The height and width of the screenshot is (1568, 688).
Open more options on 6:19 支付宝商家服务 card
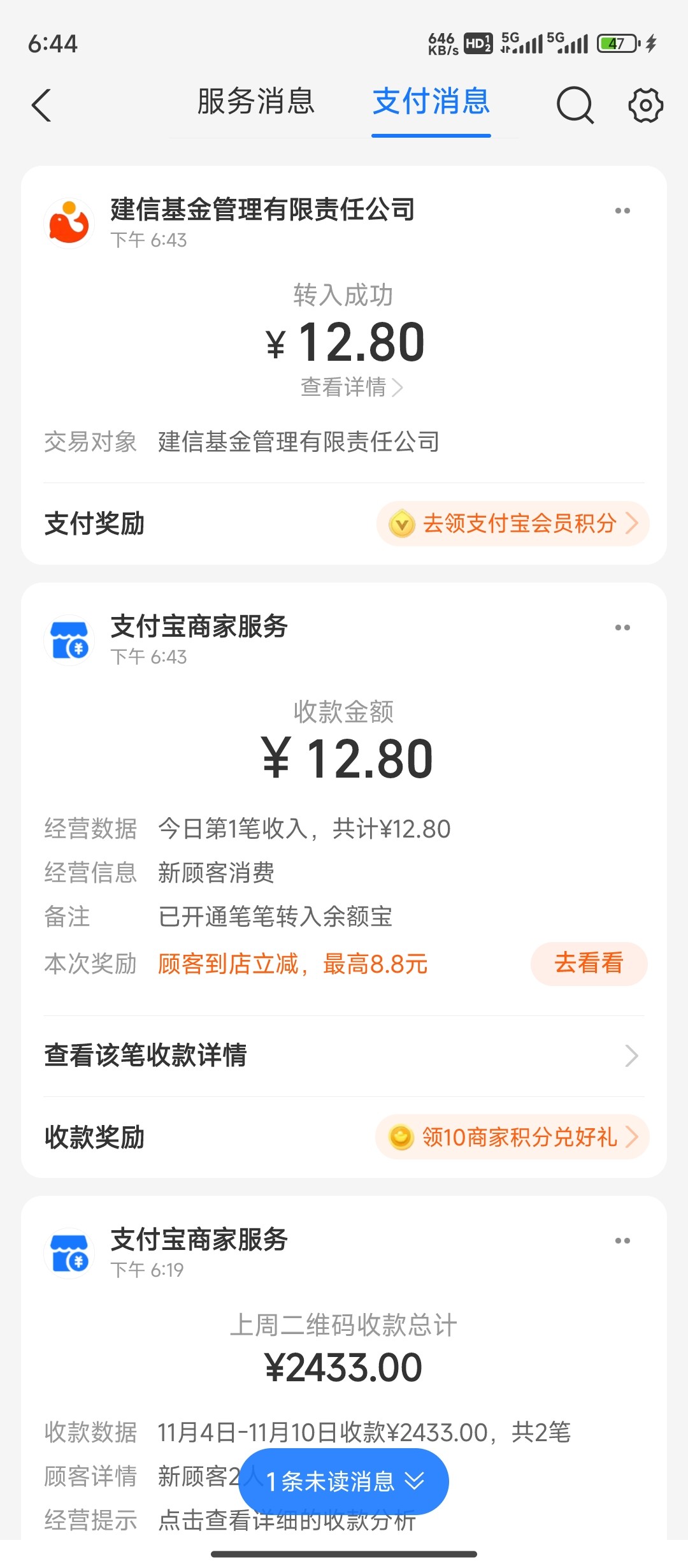coord(622,1241)
